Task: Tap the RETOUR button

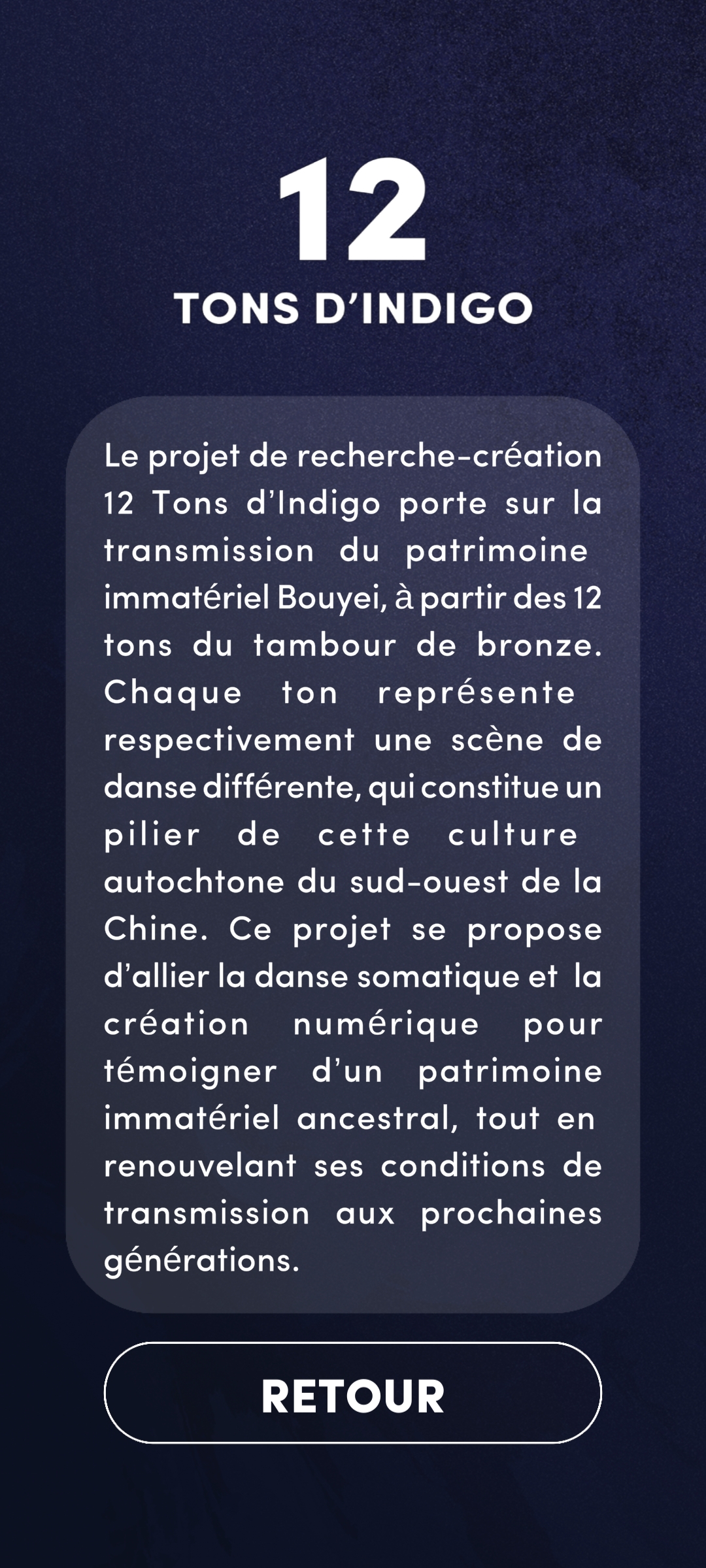Action: pos(353,1396)
